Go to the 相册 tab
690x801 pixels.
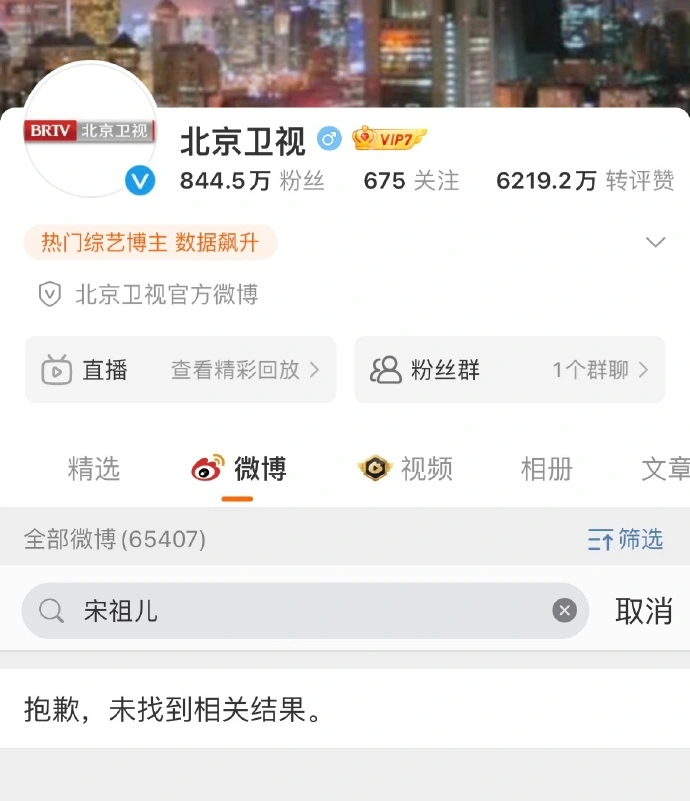(546, 468)
